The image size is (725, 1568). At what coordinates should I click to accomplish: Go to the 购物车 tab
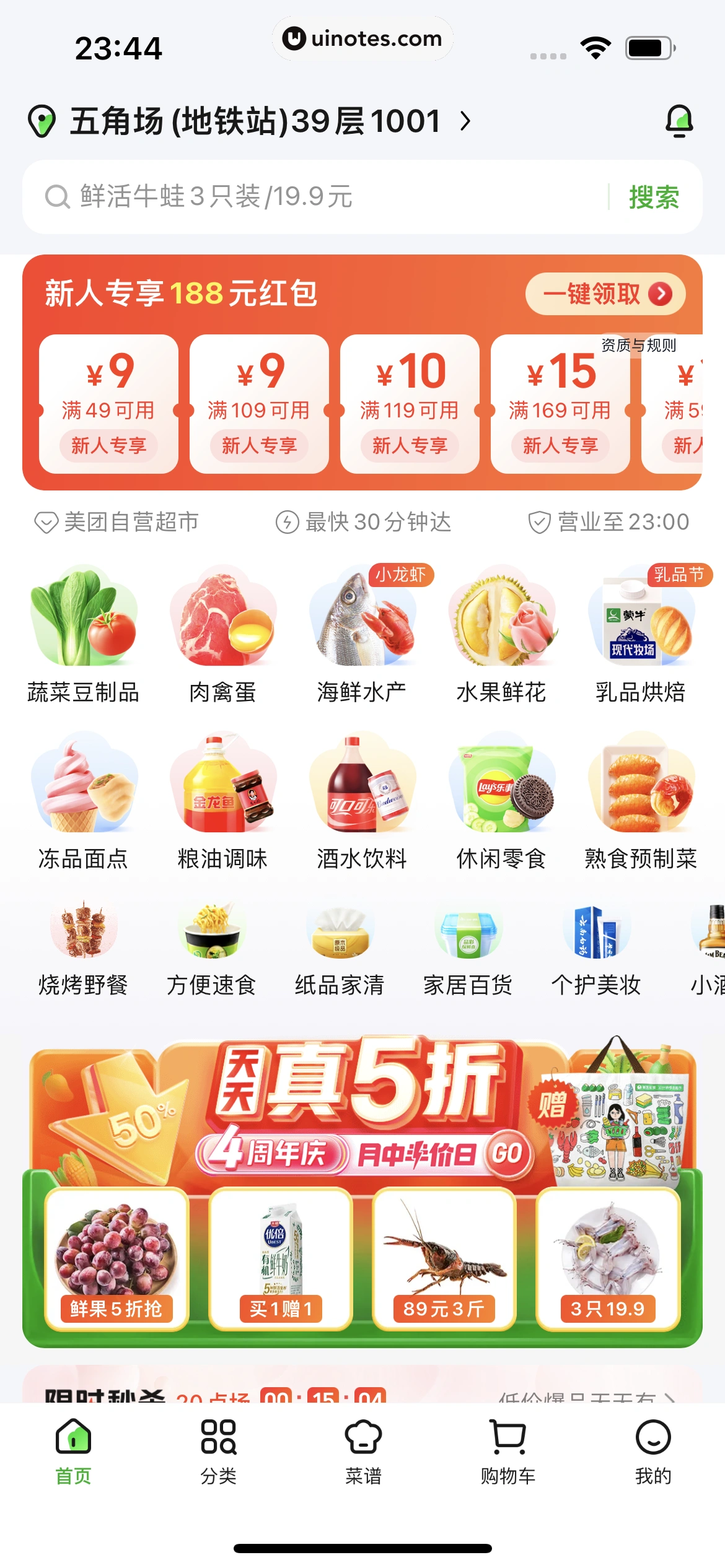tap(508, 1450)
